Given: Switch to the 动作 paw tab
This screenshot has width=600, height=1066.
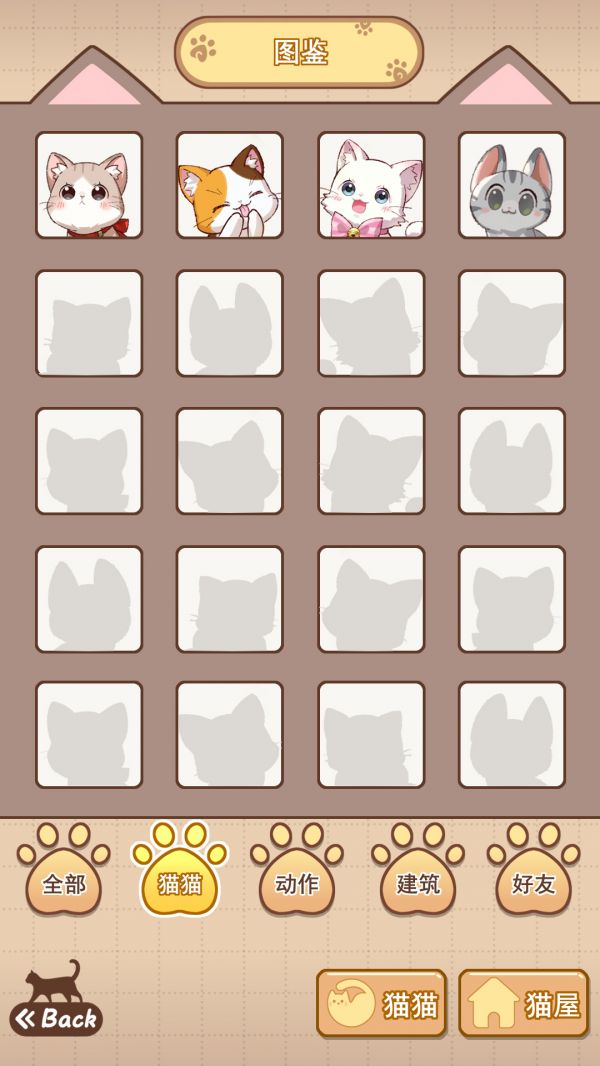Looking at the screenshot, I should pyautogui.click(x=297, y=882).
